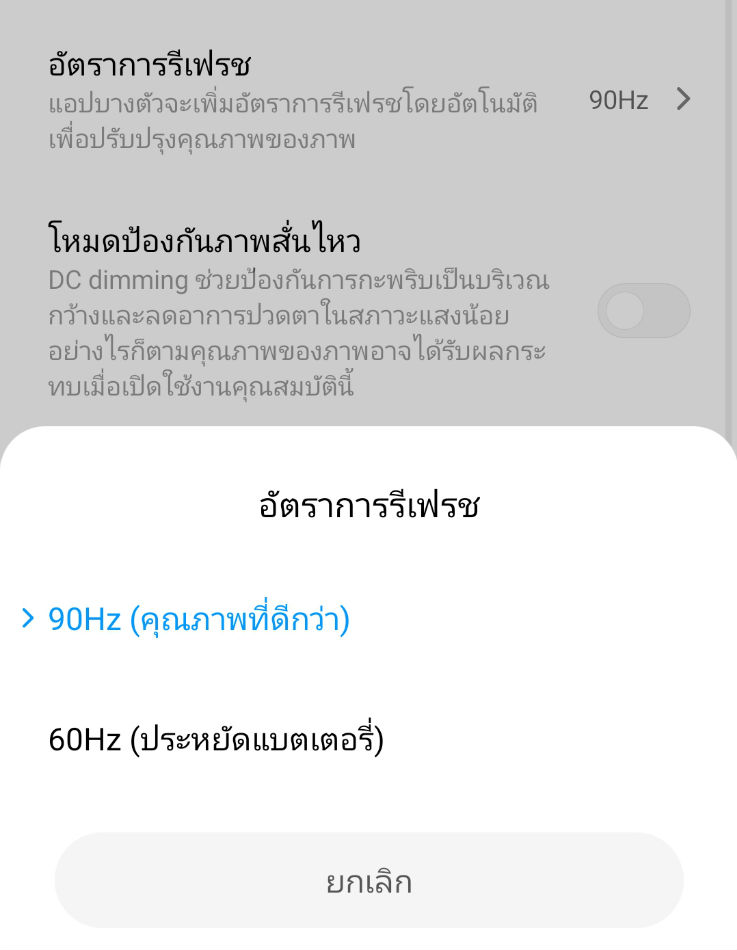Image resolution: width=737 pixels, height=950 pixels.
Task: Tap ยกเลิก to cancel the dialog
Action: click(368, 880)
